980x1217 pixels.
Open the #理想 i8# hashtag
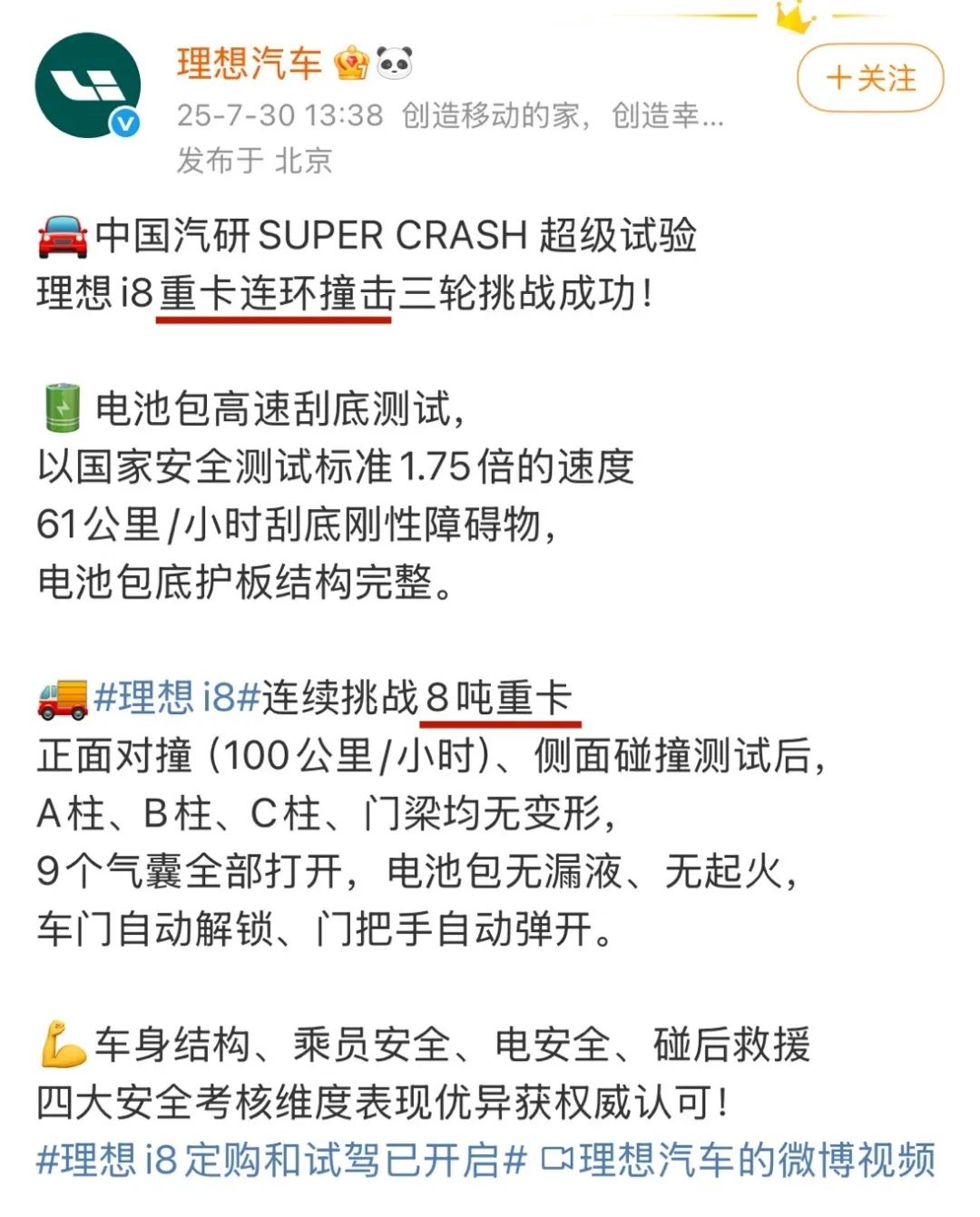pyautogui.click(x=177, y=698)
